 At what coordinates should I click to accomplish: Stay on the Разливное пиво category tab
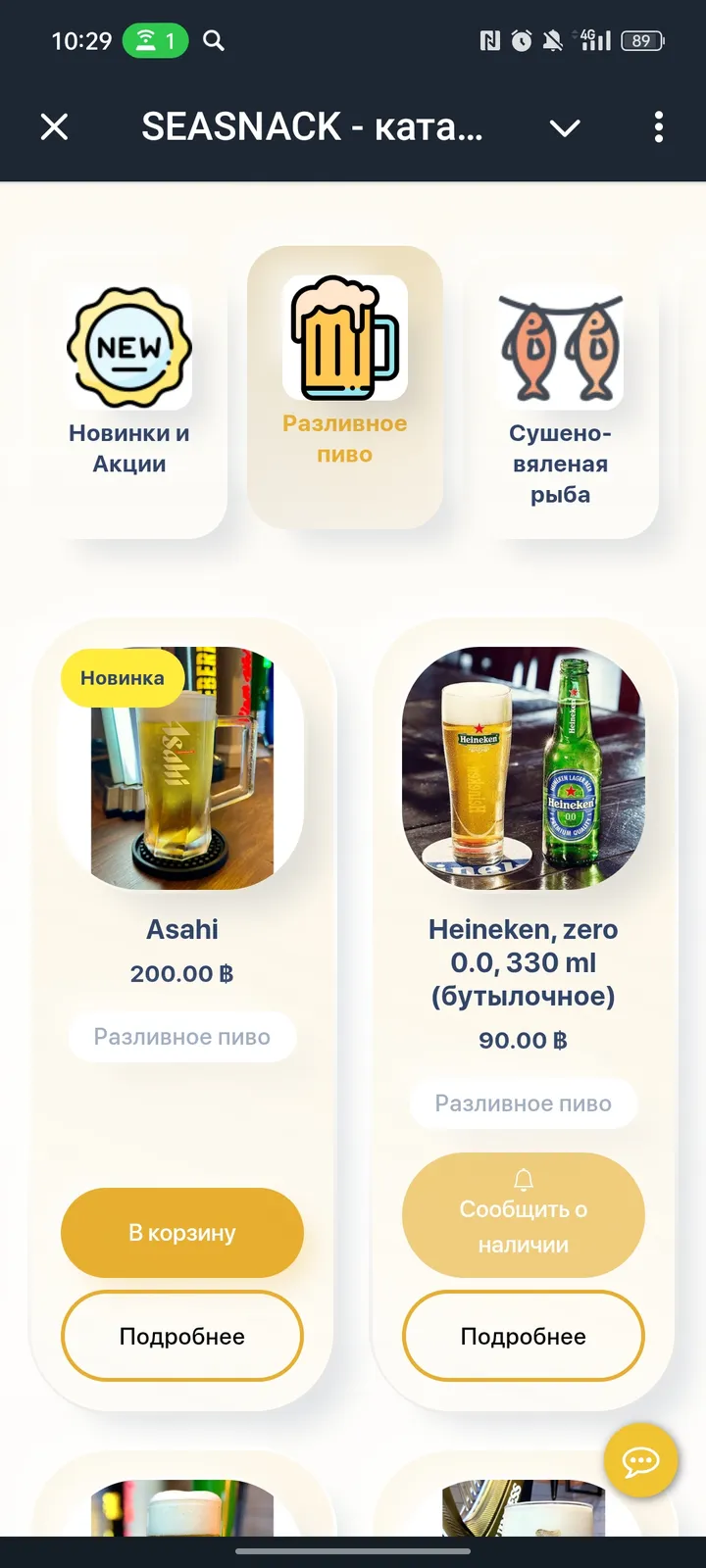[x=342, y=387]
